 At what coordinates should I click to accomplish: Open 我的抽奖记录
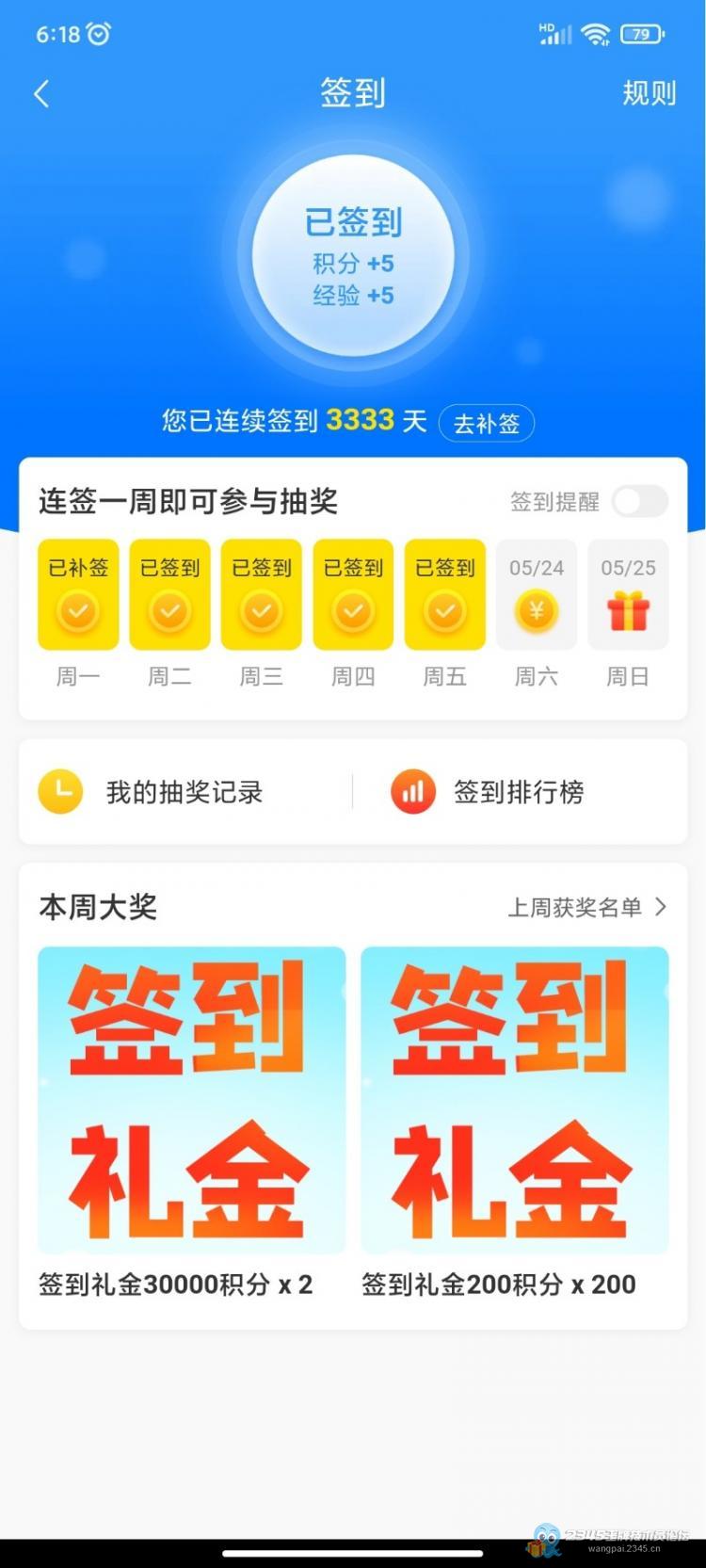(151, 792)
